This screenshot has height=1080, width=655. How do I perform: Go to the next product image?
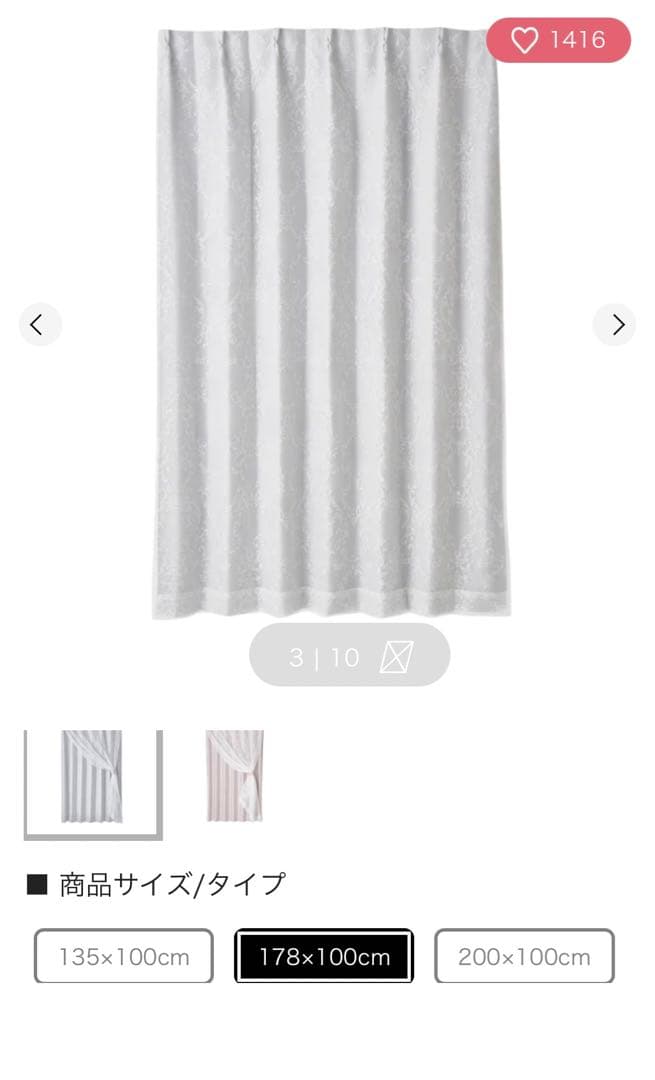pyautogui.click(x=614, y=324)
